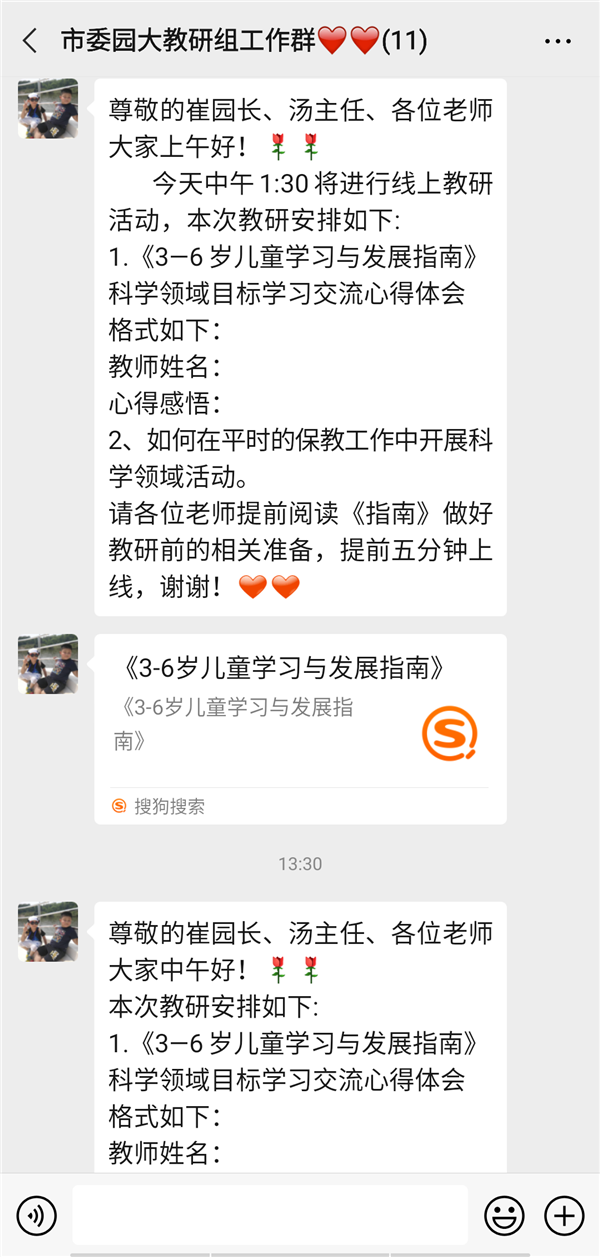This screenshot has height=1257, width=600.
Task: Open the group chat overflow menu
Action: coord(557,41)
